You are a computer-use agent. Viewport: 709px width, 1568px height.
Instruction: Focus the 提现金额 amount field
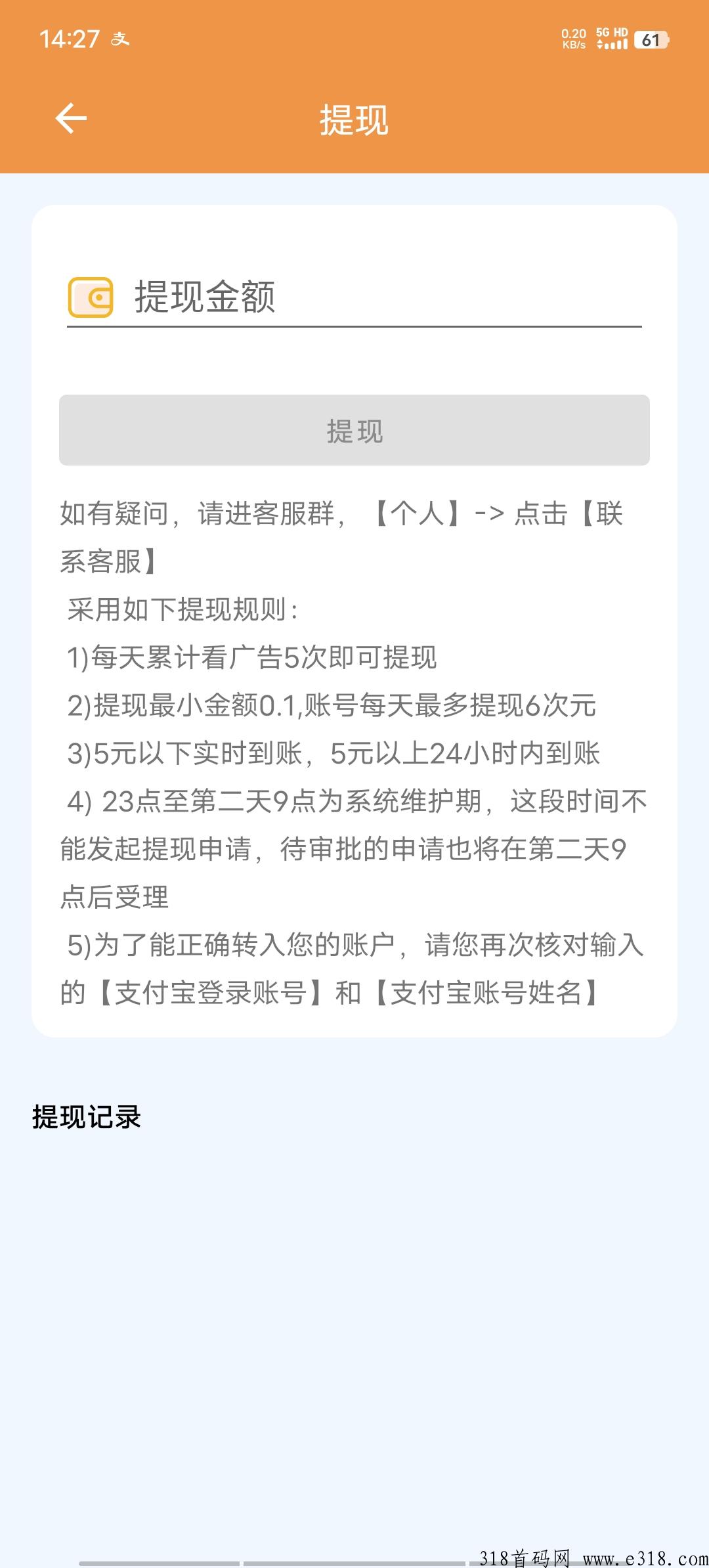click(381, 297)
